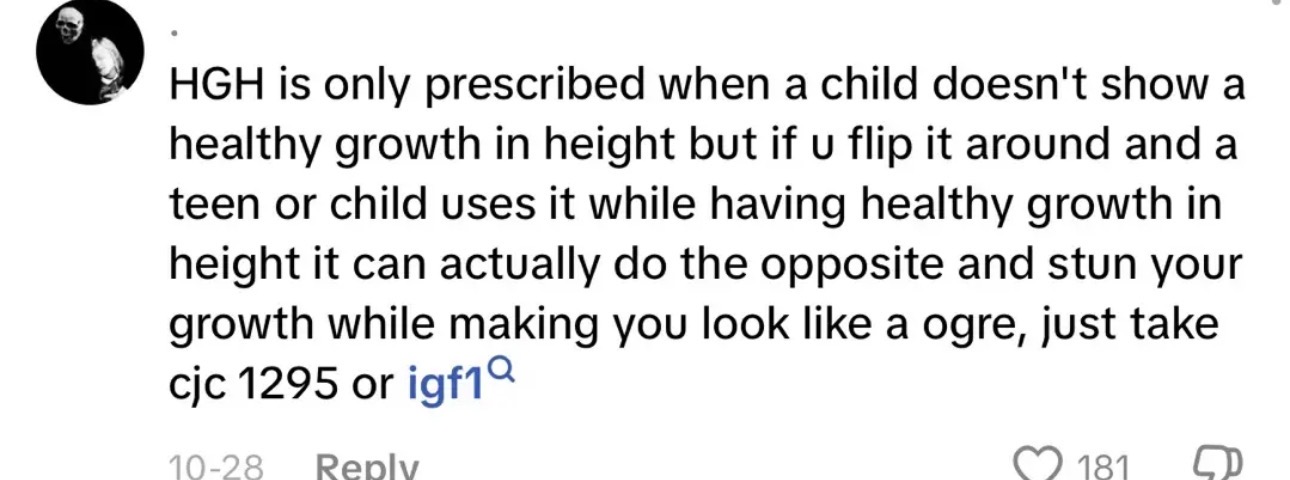Dislike the HGH comment
Screen dimensions: 1290x480
coord(1219,465)
